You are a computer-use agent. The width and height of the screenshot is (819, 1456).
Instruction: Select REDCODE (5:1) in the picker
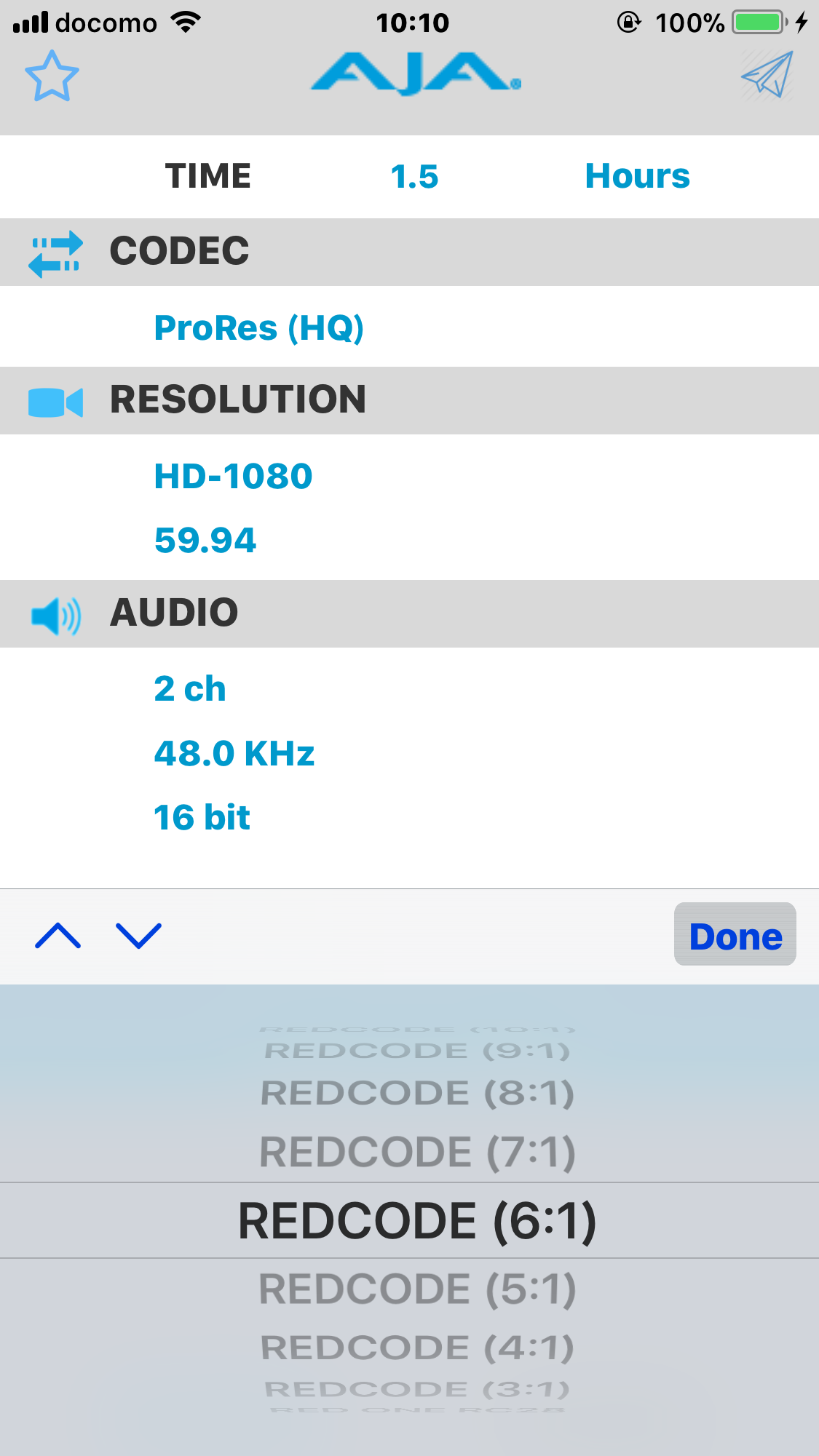417,1289
